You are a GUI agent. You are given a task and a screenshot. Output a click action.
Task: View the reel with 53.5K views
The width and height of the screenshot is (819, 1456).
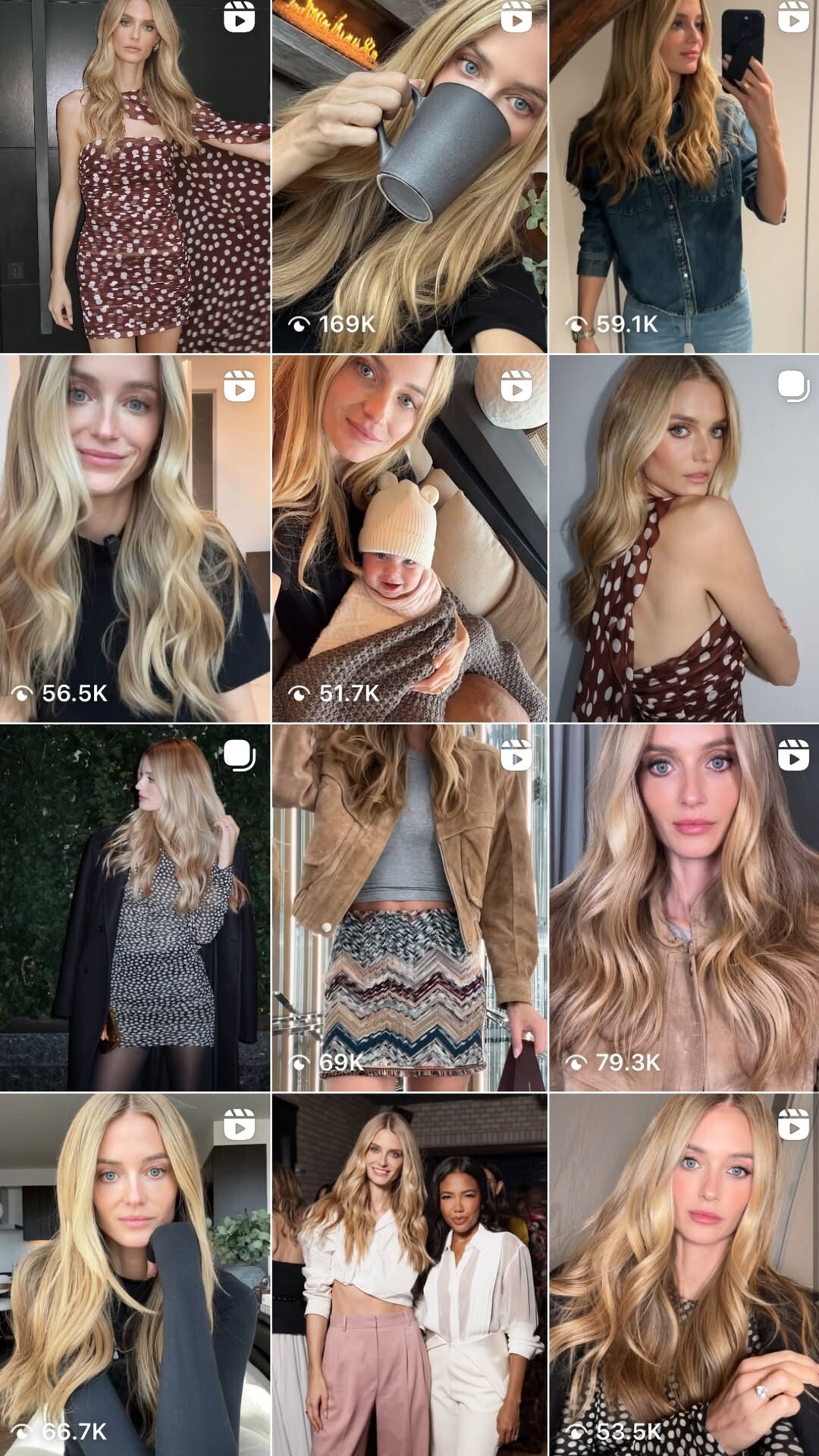684,1274
